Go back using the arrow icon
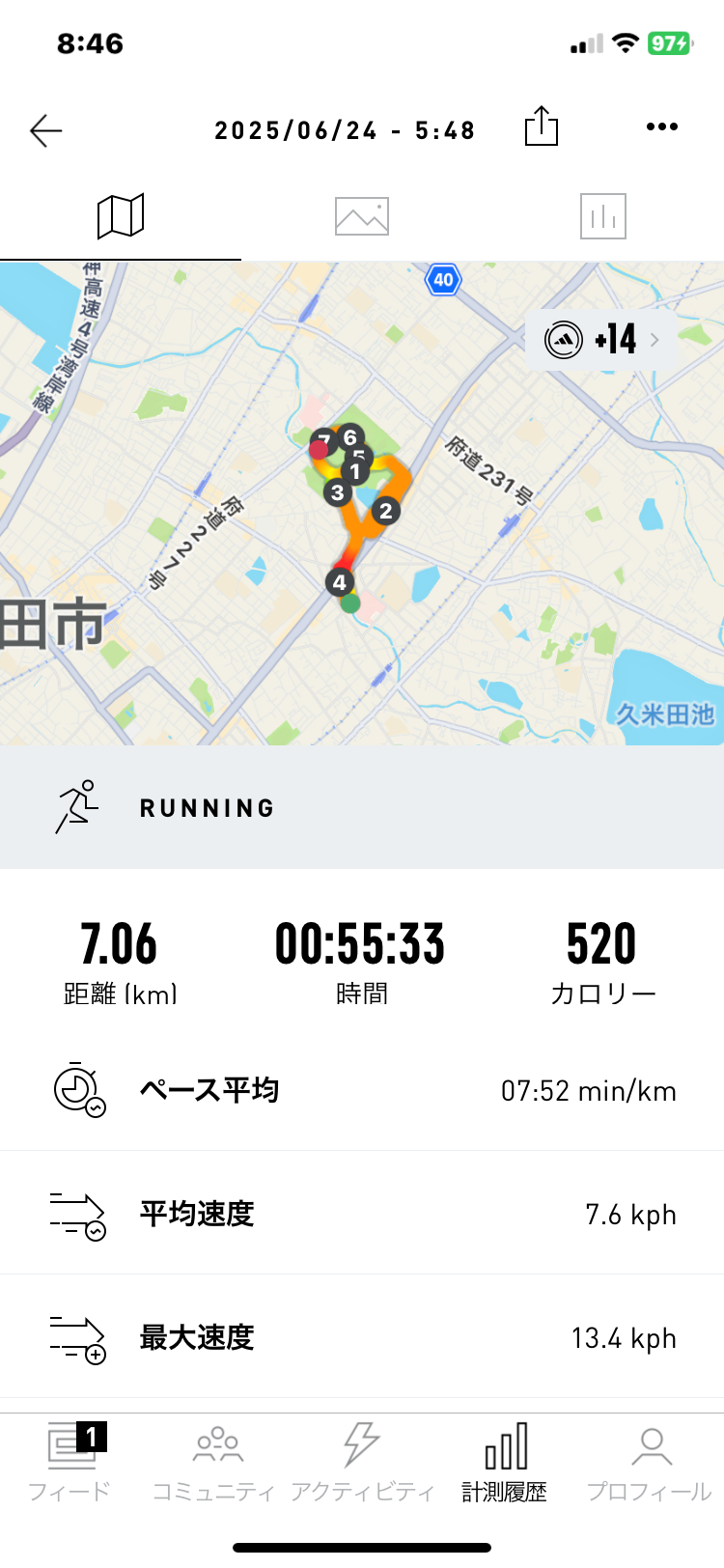Viewport: 724px width, 1568px height. coord(45,130)
